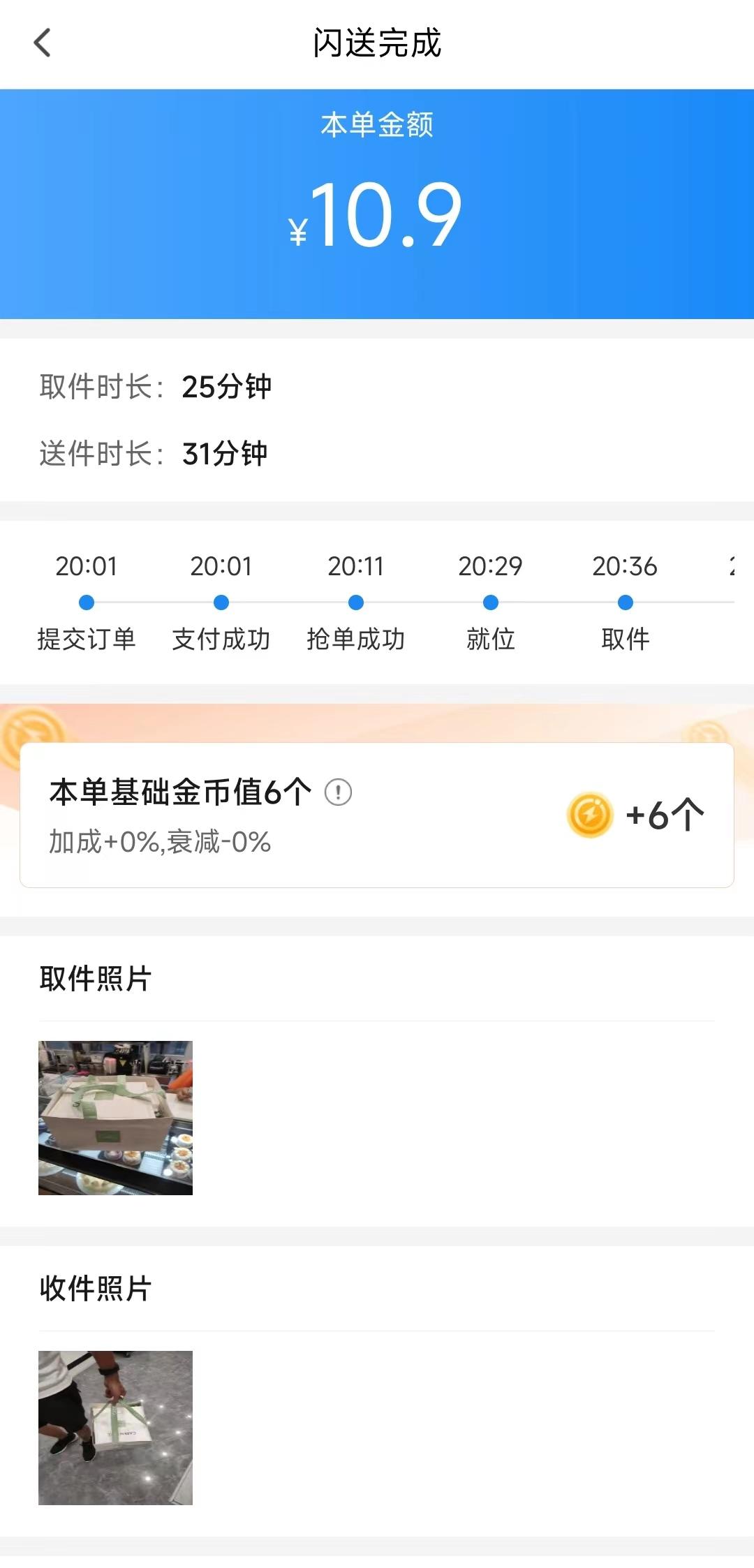Tap the 闪送完成 title text
Image resolution: width=754 pixels, height=1568 pixels.
coord(377,42)
